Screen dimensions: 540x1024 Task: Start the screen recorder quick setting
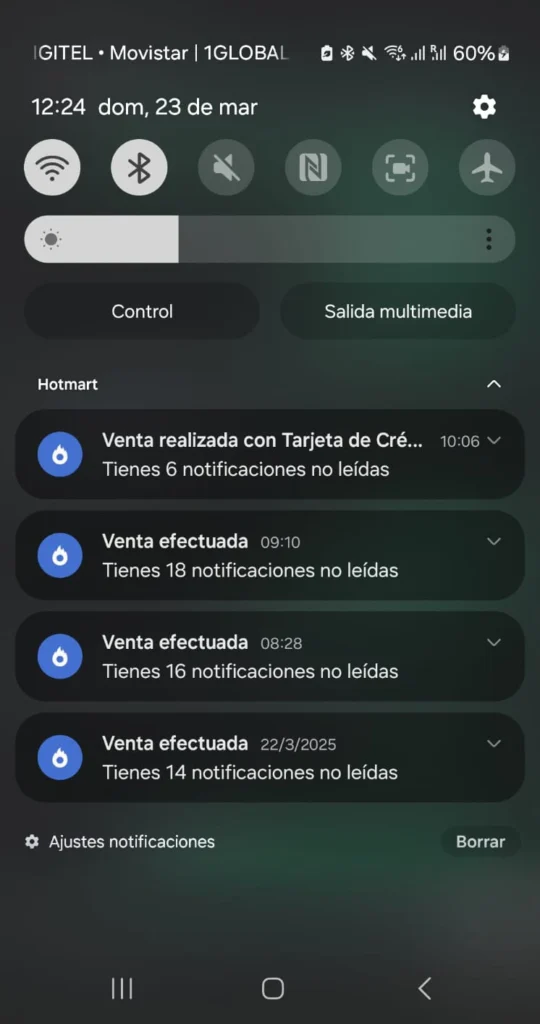(x=400, y=168)
